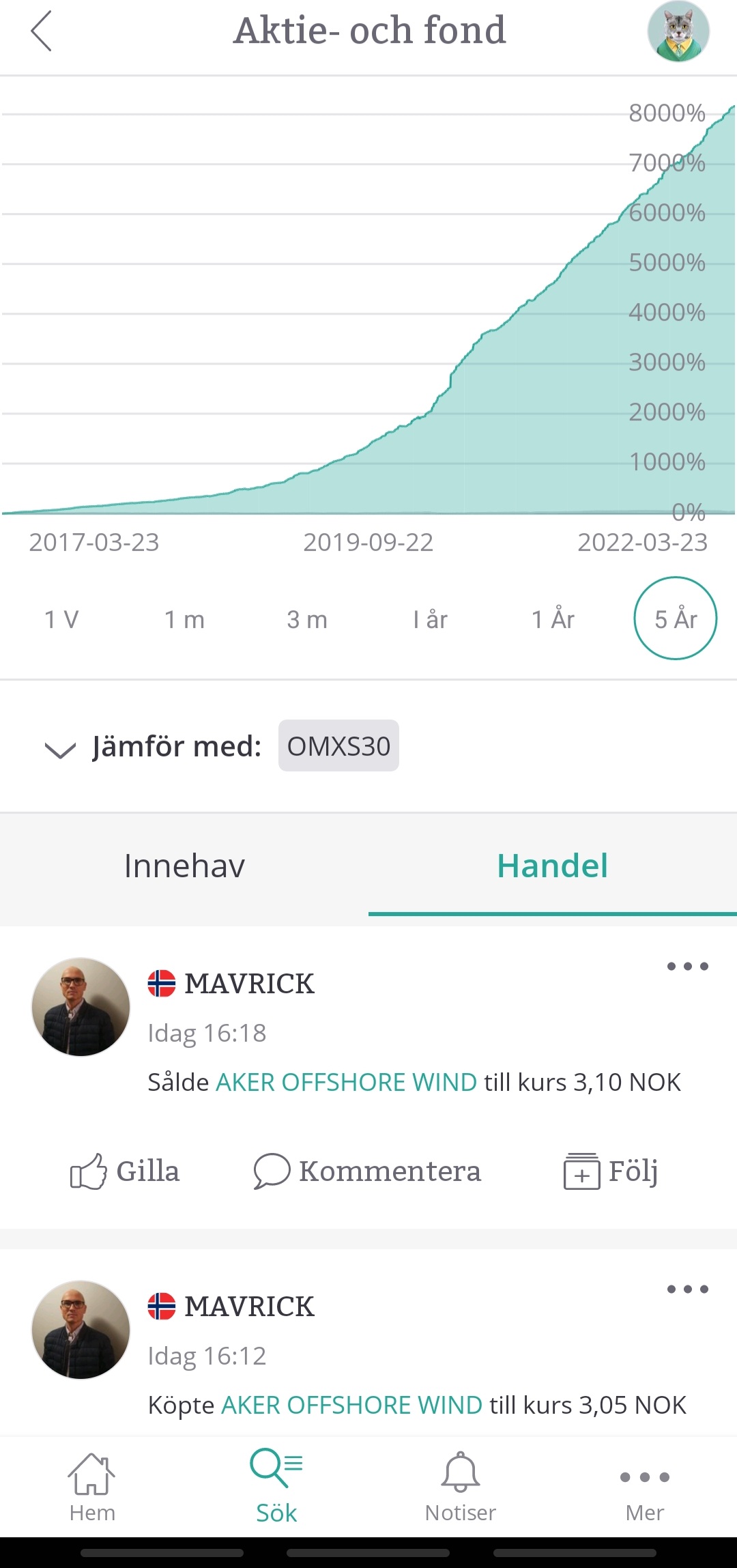Select the 1 m time range

184,619
